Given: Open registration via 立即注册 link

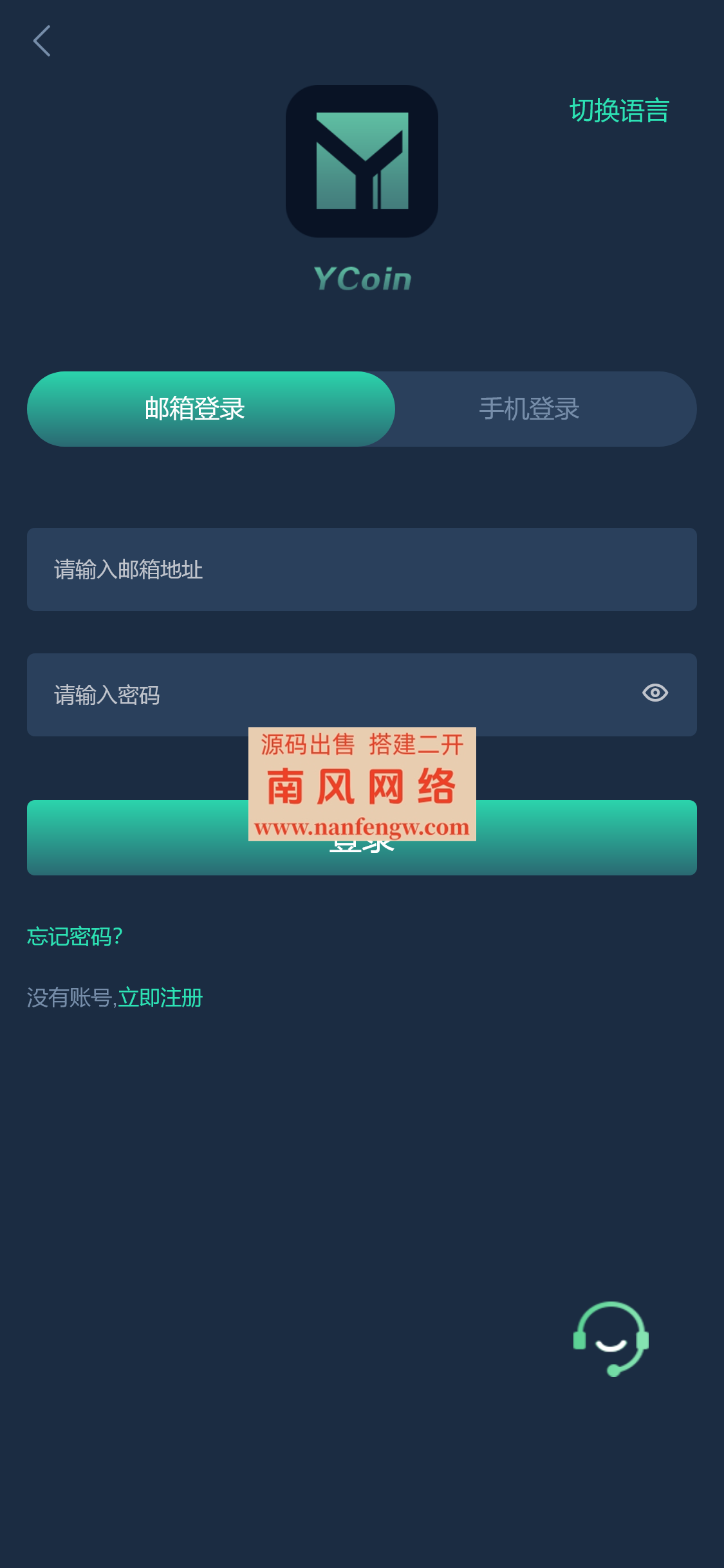Looking at the screenshot, I should click(160, 997).
